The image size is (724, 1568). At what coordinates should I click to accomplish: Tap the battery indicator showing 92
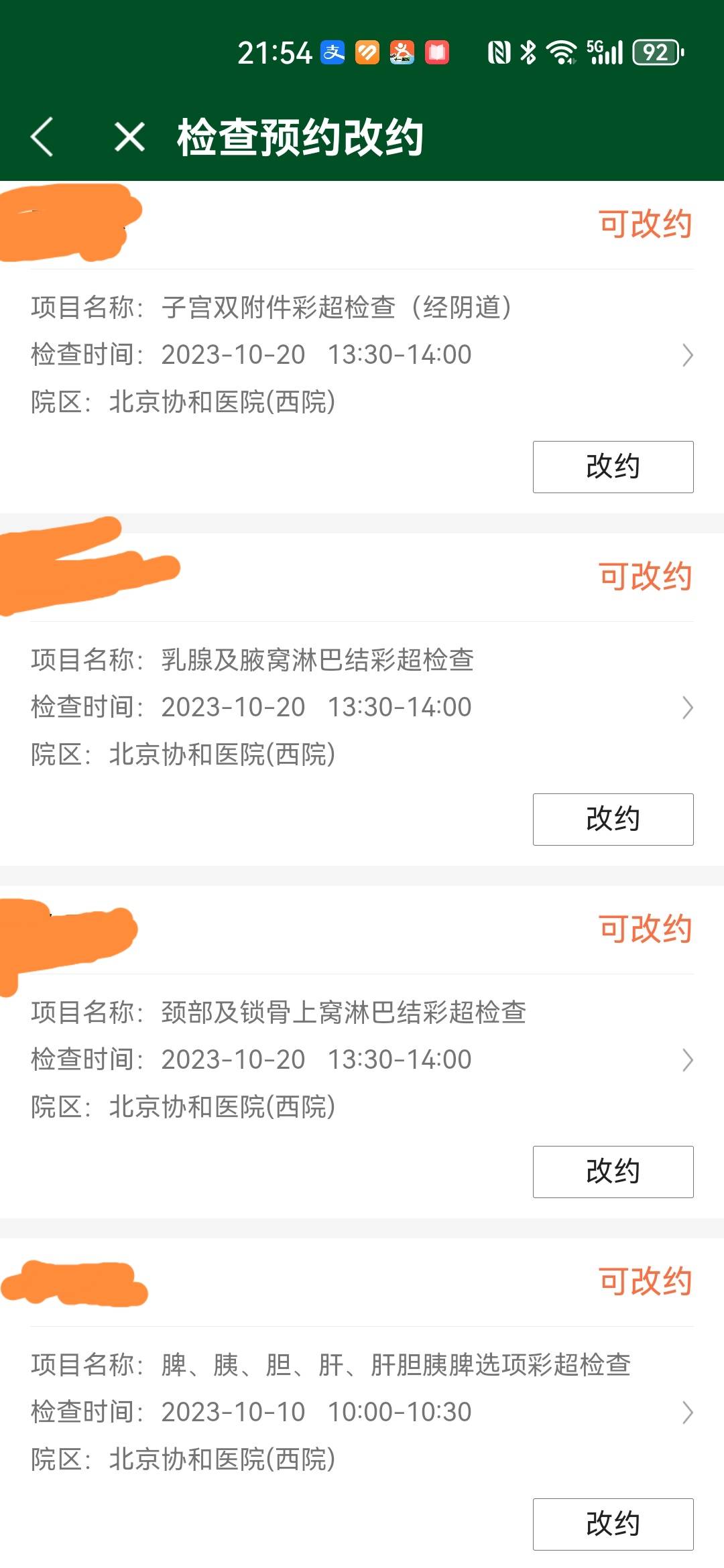click(654, 54)
